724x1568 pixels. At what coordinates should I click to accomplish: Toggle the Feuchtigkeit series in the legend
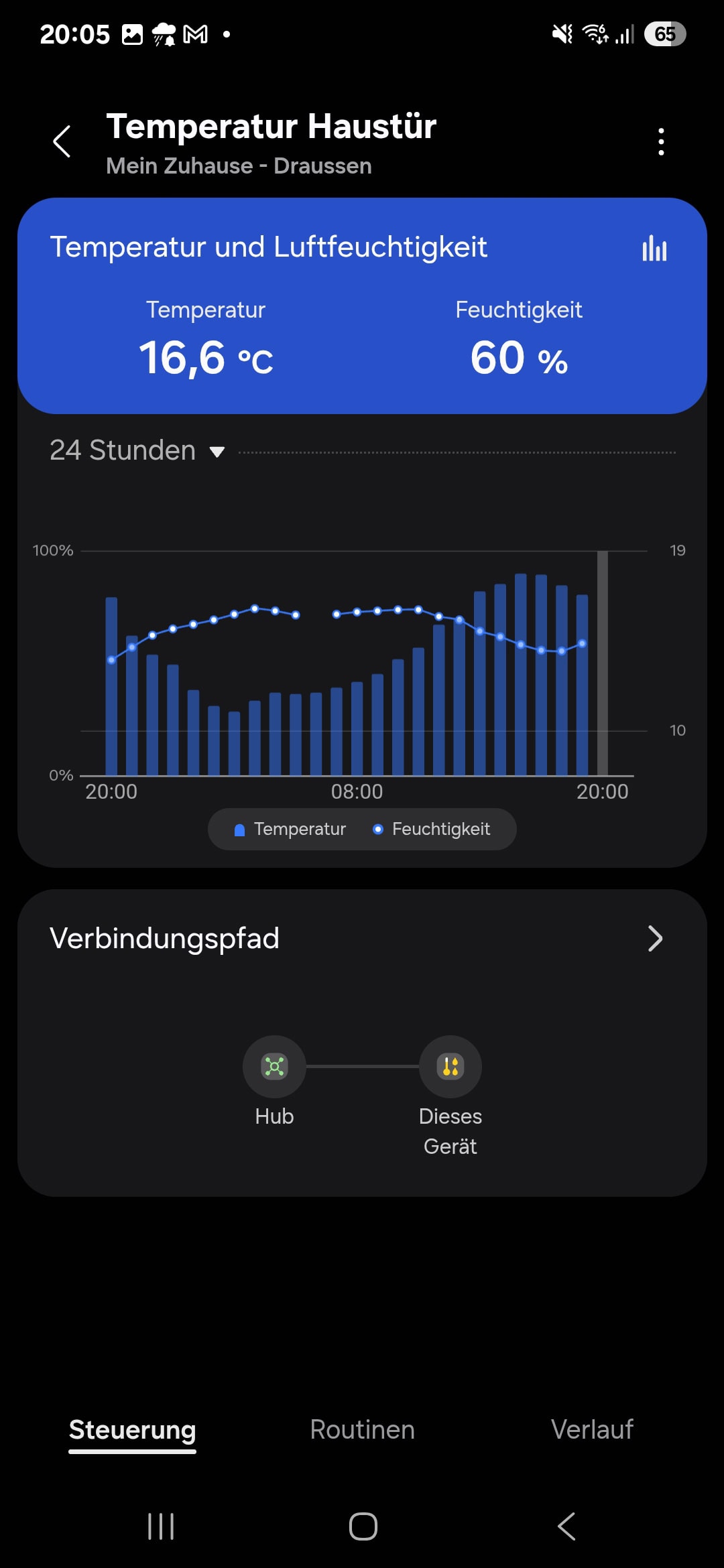click(x=432, y=830)
